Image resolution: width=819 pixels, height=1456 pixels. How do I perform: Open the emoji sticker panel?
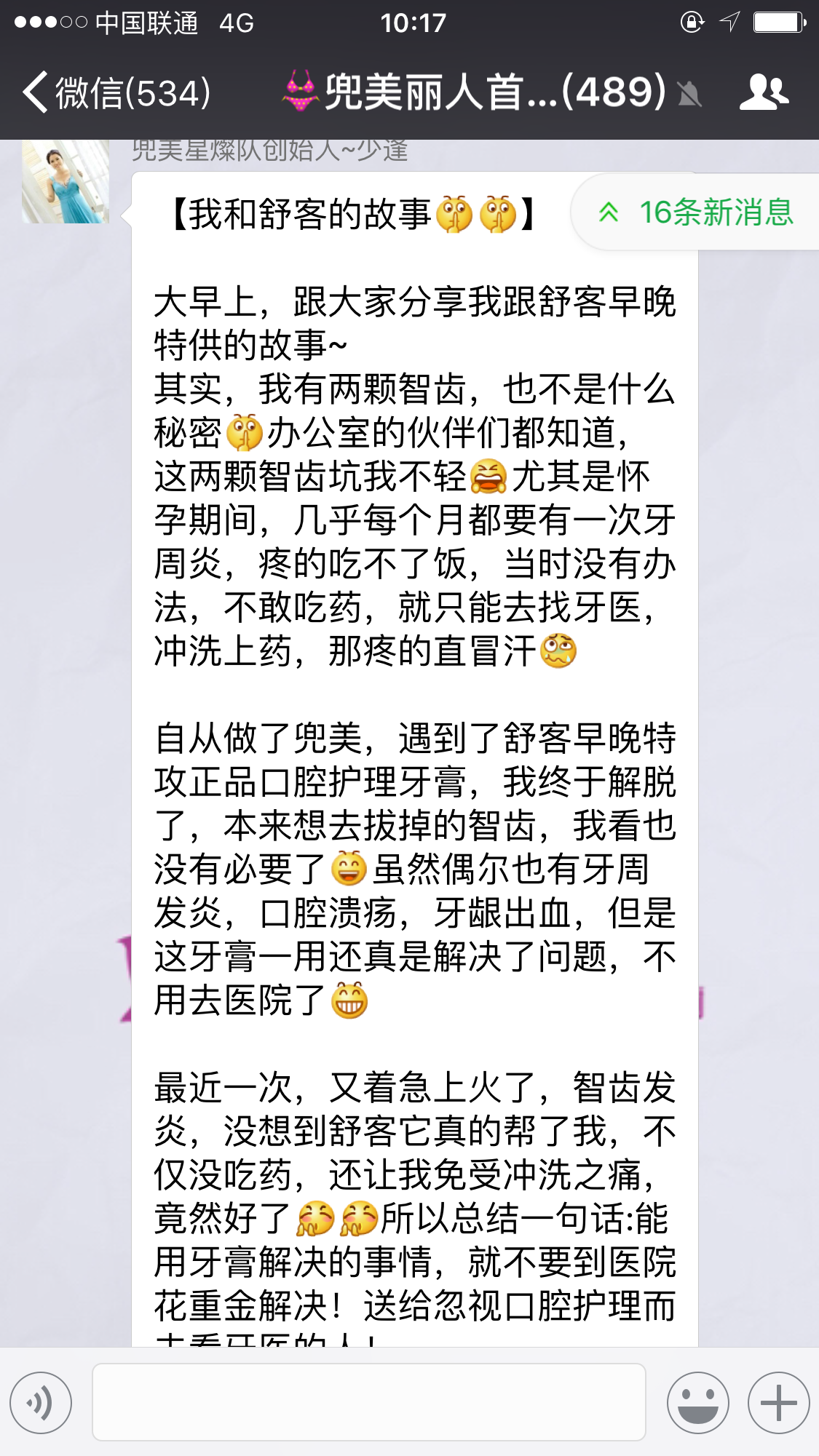[x=697, y=1402]
